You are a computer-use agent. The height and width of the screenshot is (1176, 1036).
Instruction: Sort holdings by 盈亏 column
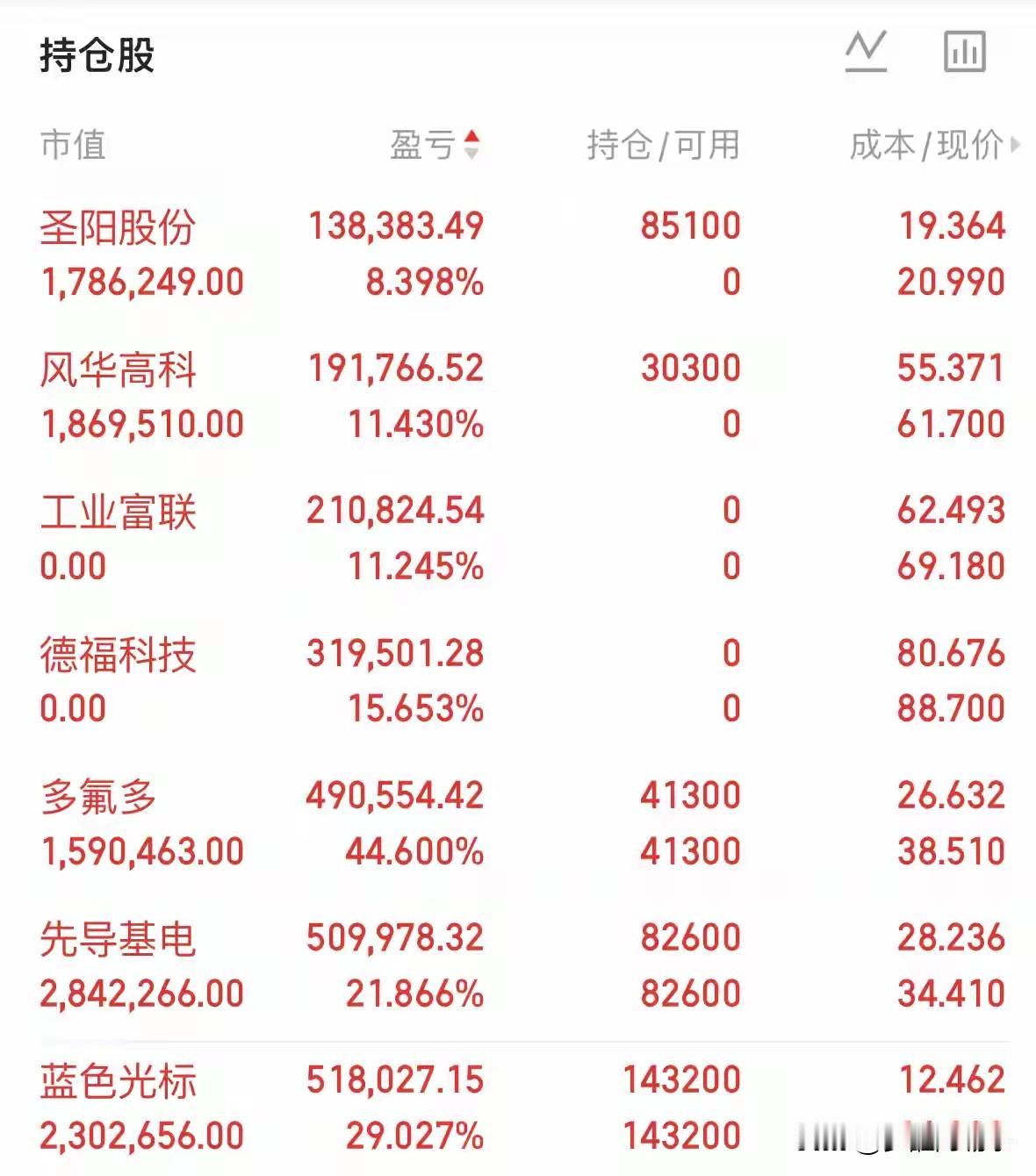click(435, 145)
